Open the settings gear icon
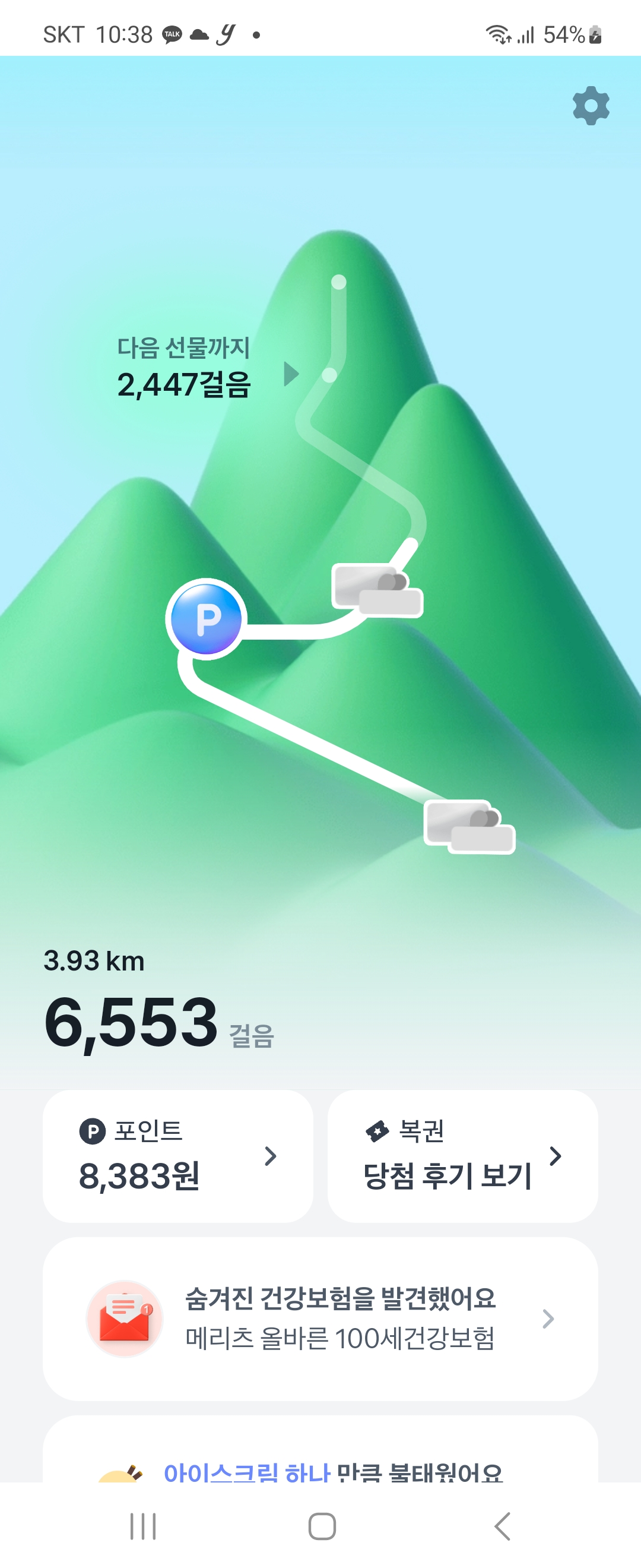The width and height of the screenshot is (641, 1568). click(591, 106)
